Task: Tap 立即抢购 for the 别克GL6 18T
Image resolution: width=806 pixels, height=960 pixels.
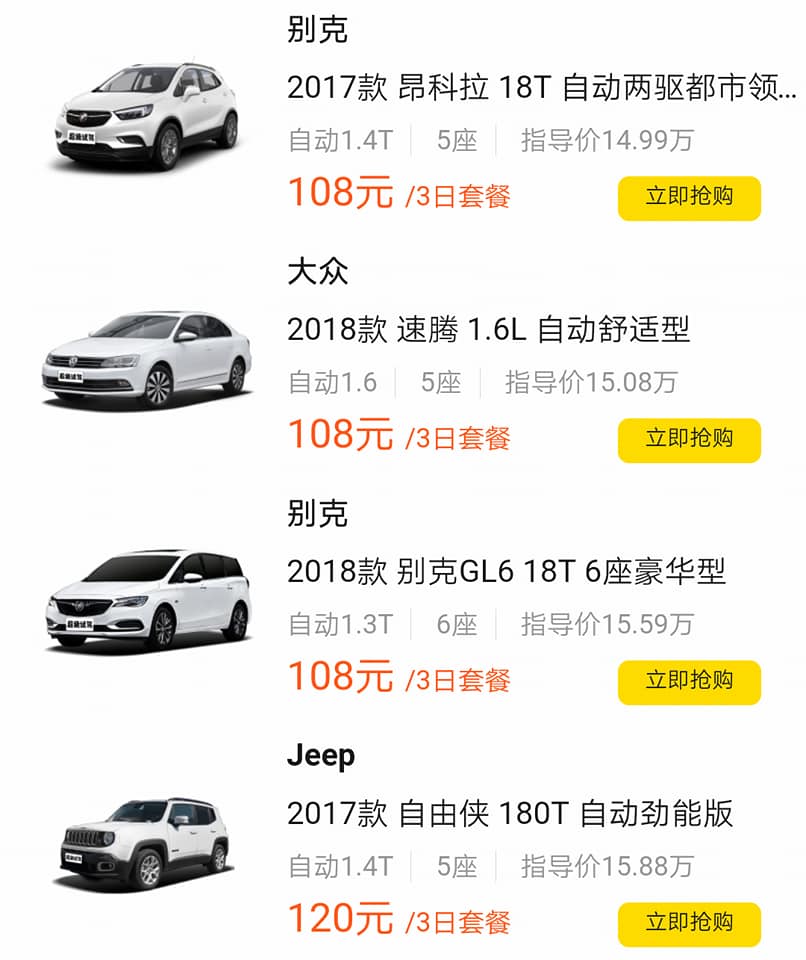Action: 689,681
